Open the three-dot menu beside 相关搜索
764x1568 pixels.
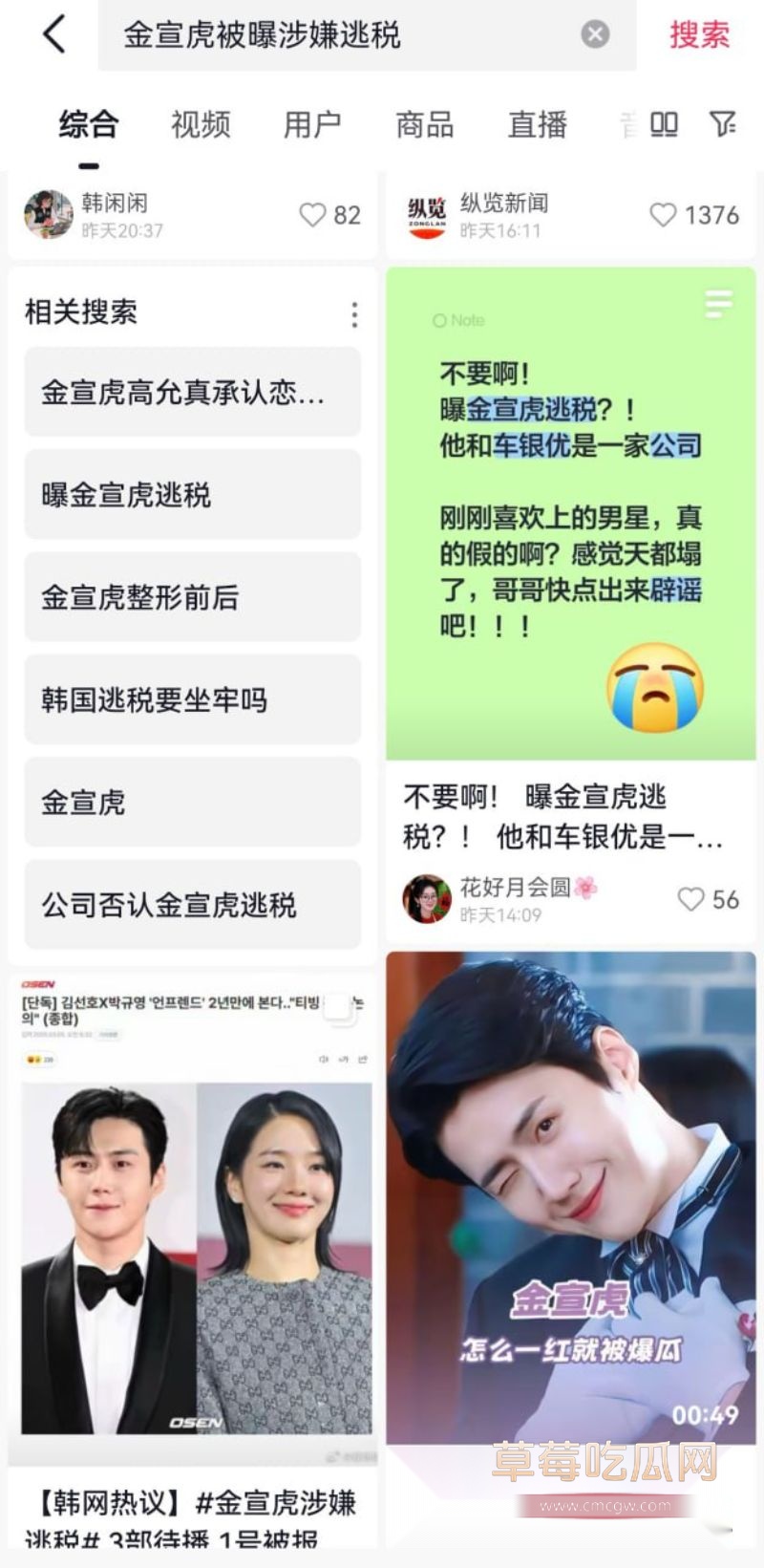click(x=354, y=312)
